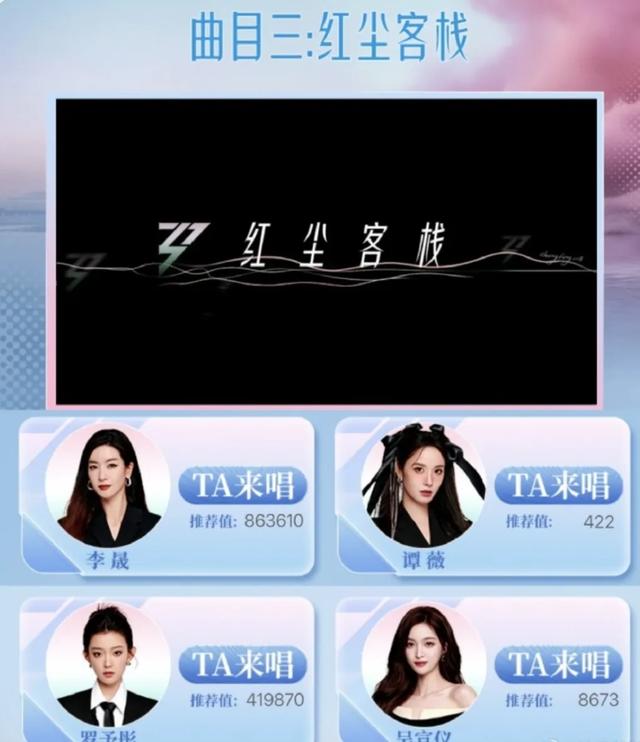Select TA来唱 on the 8673 card

click(x=558, y=664)
